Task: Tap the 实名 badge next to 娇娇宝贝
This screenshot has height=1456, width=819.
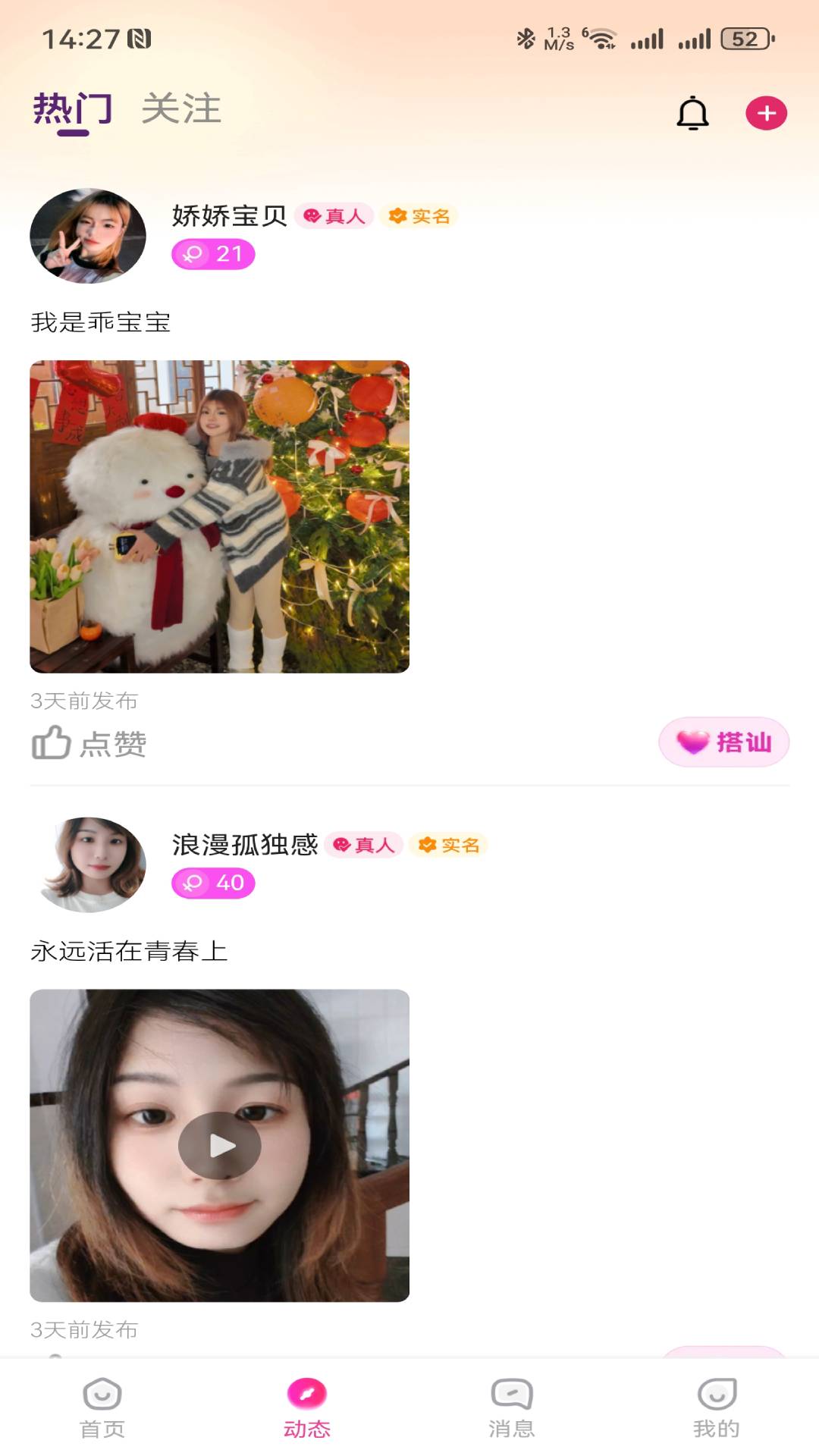Action: [417, 215]
